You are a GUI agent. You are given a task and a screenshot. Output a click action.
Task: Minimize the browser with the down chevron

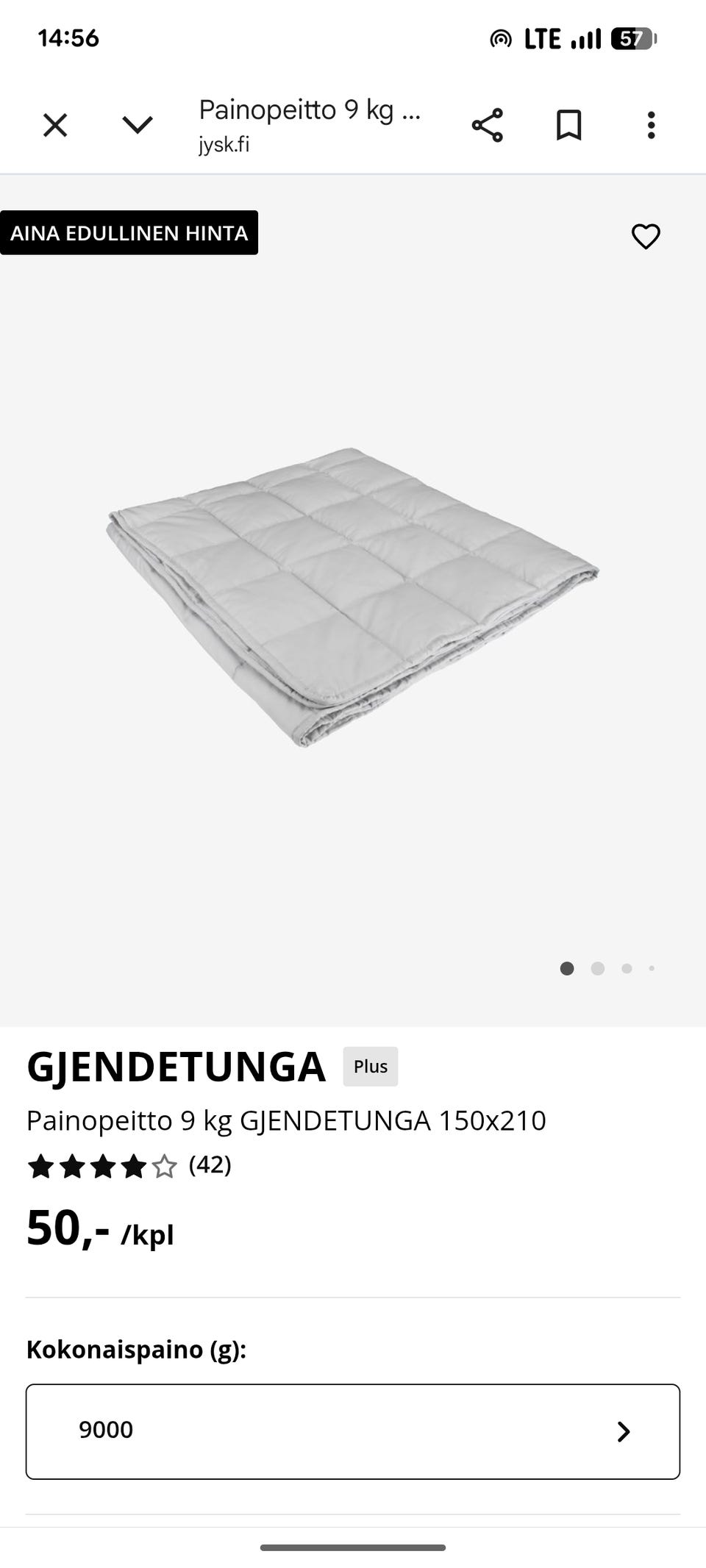[x=138, y=126]
